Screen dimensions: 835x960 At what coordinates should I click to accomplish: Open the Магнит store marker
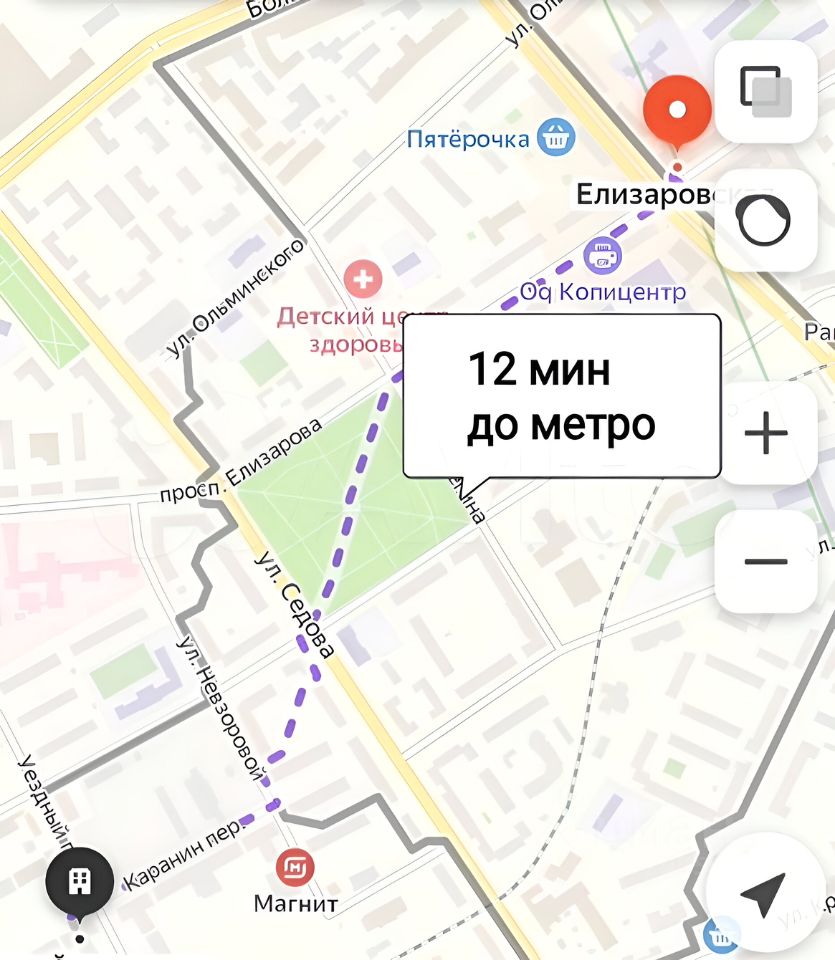click(295, 867)
